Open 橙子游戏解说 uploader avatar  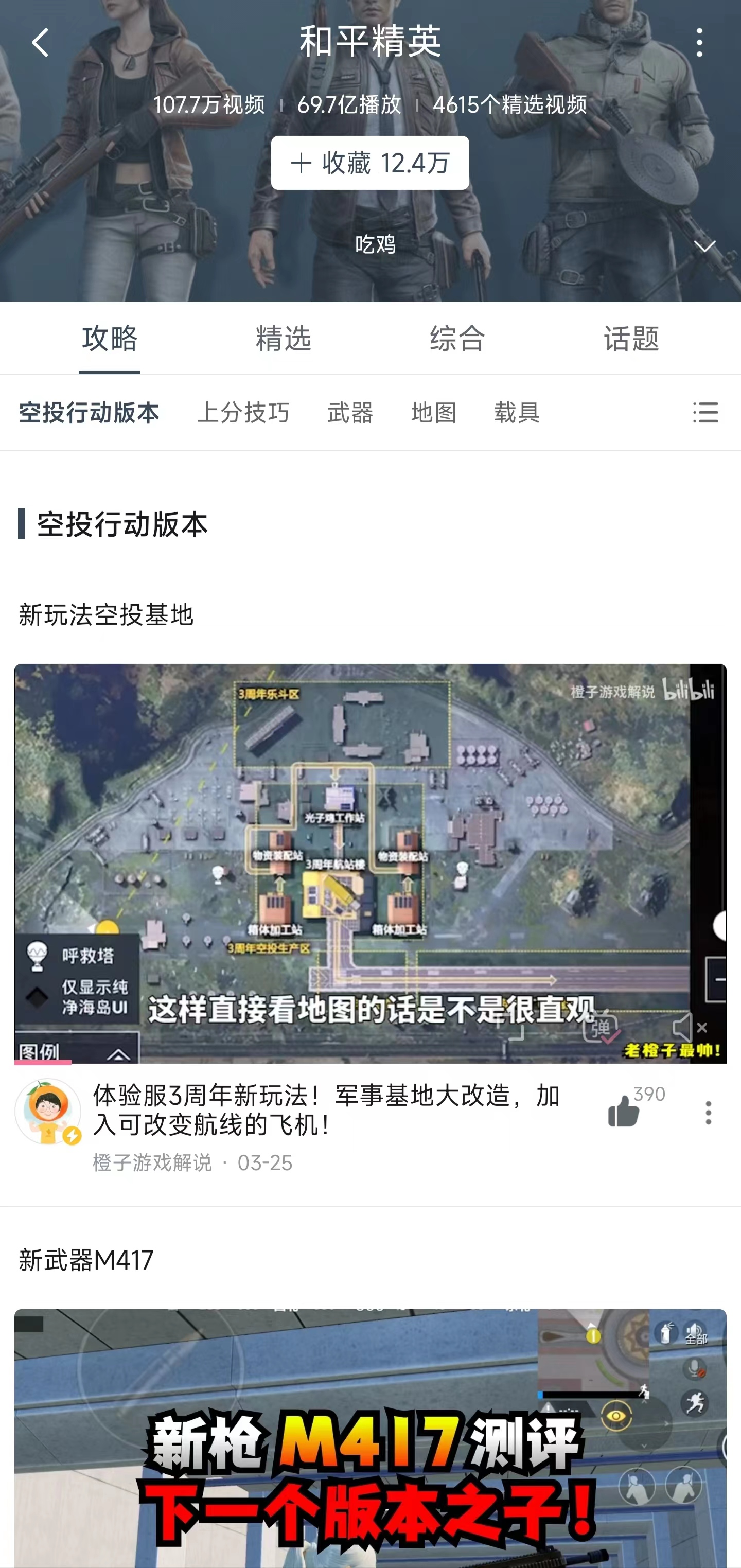click(48, 1112)
